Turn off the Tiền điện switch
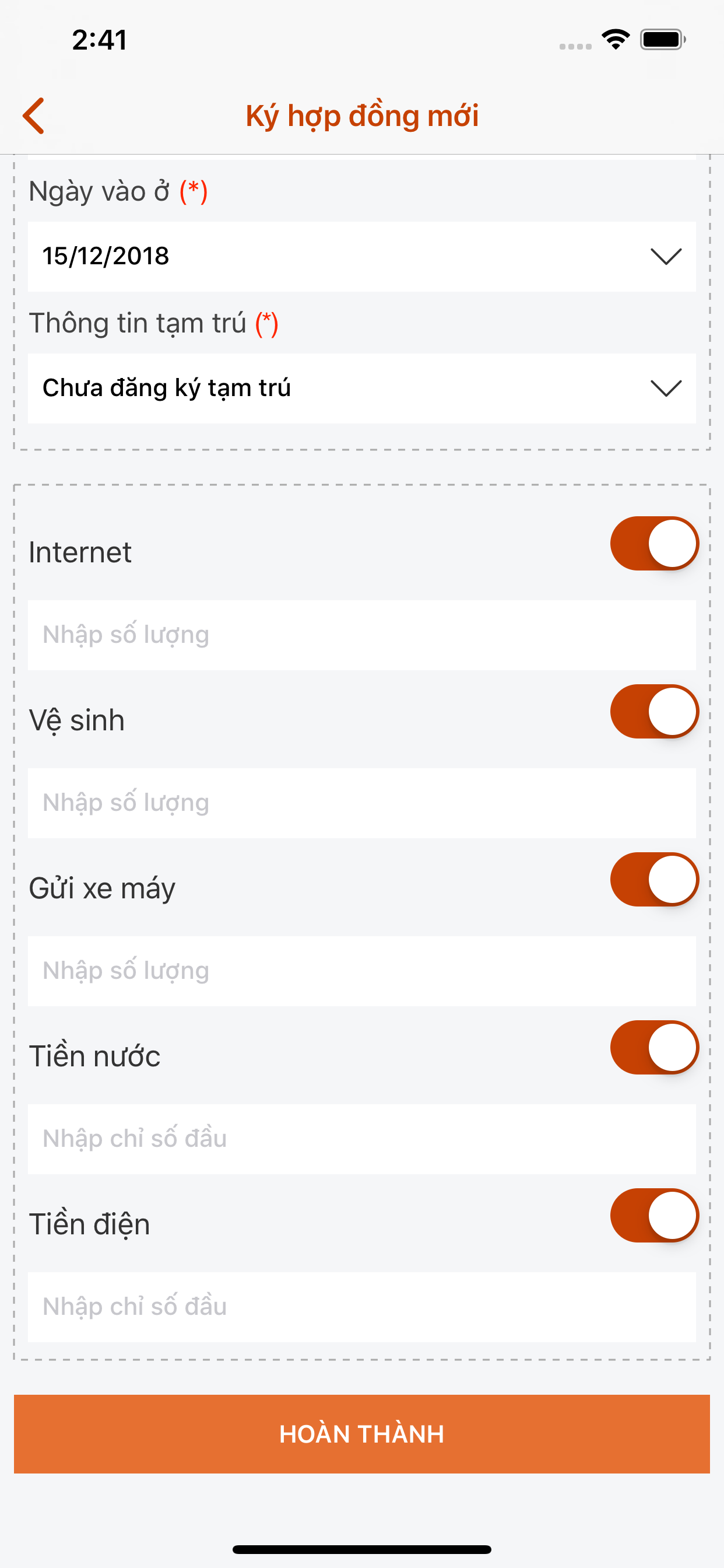Viewport: 724px width, 1568px height. tap(654, 1216)
